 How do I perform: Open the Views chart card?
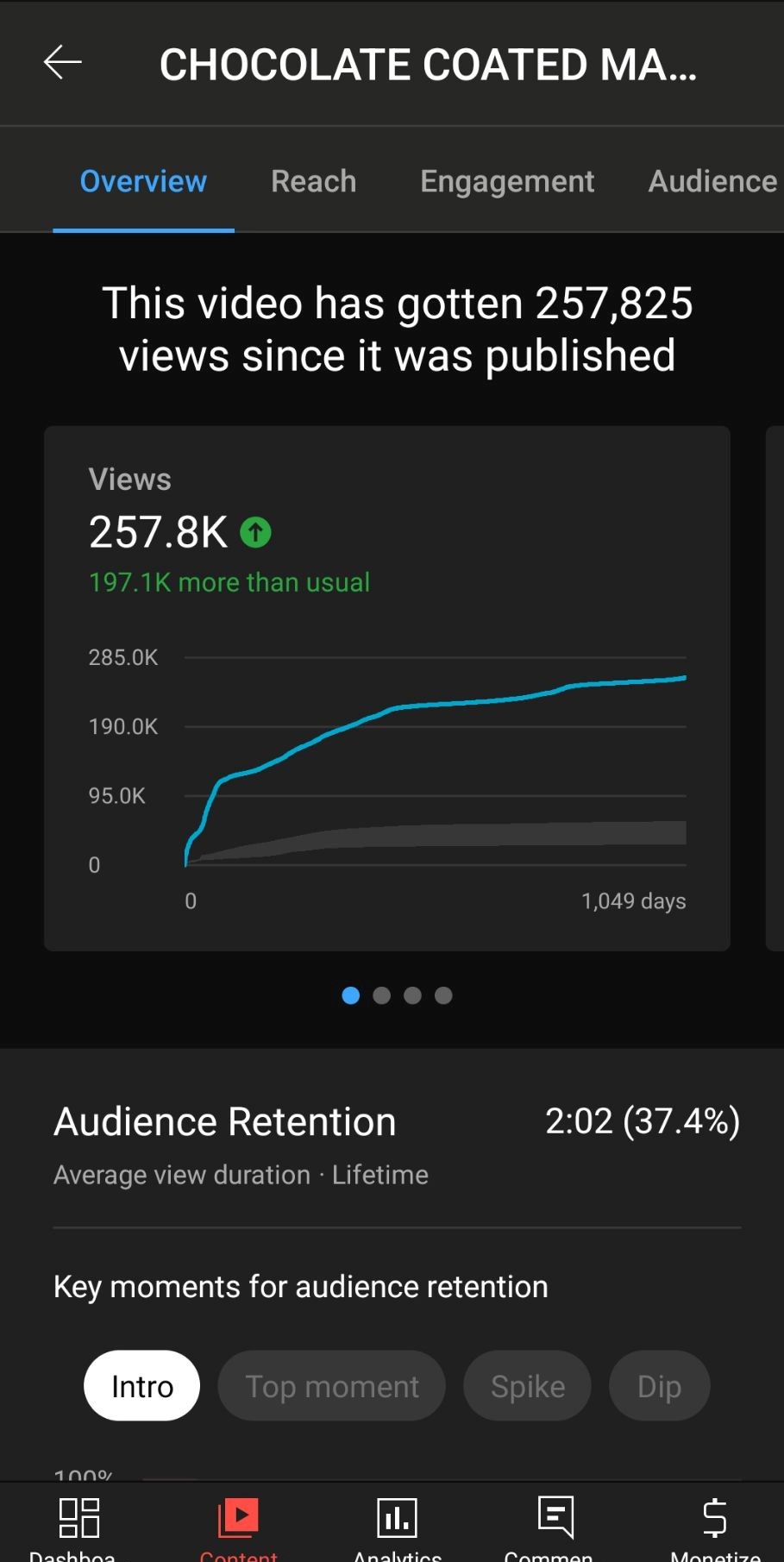387,688
